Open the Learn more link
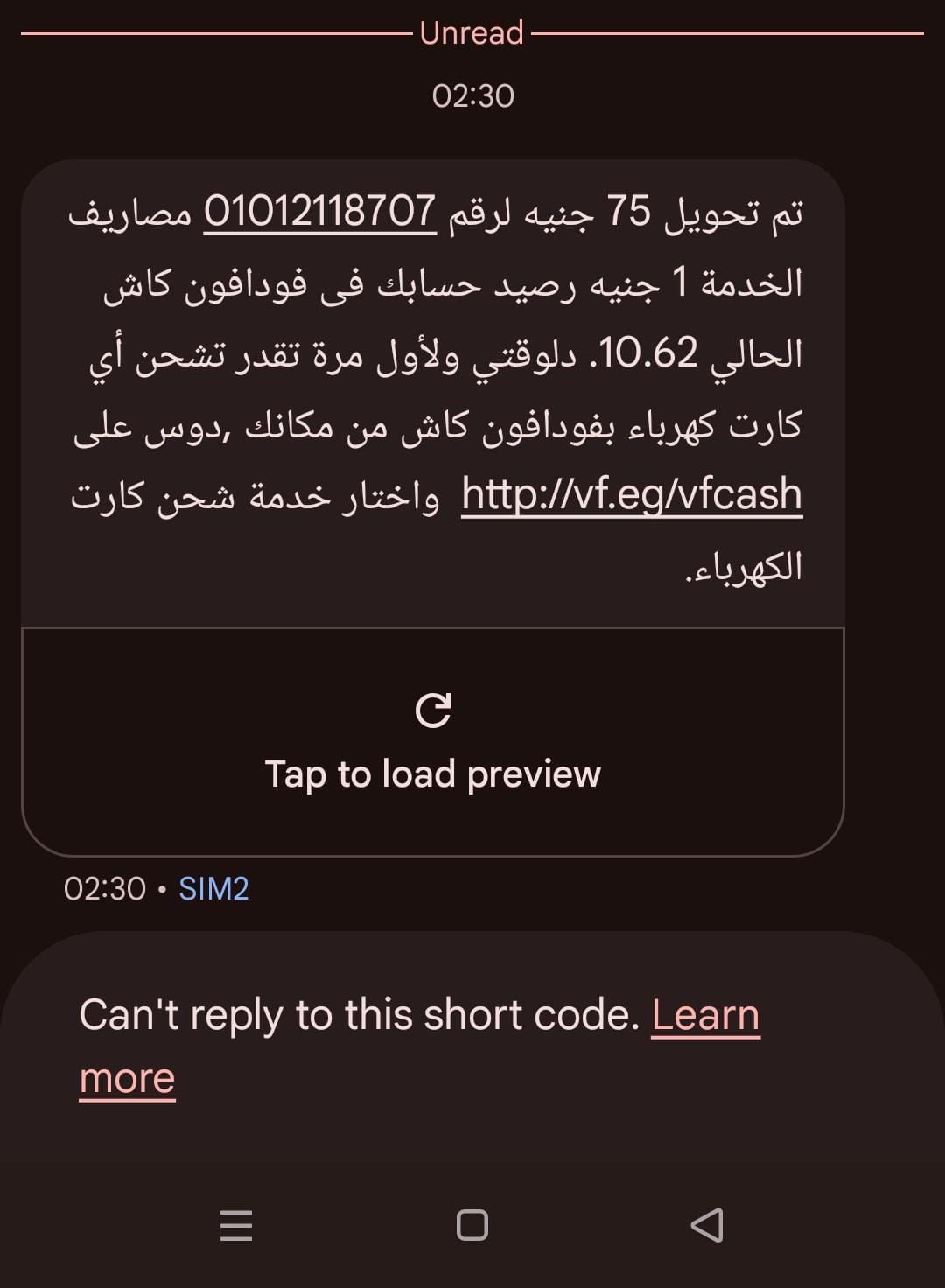This screenshot has height=1288, width=945. coord(705,1016)
